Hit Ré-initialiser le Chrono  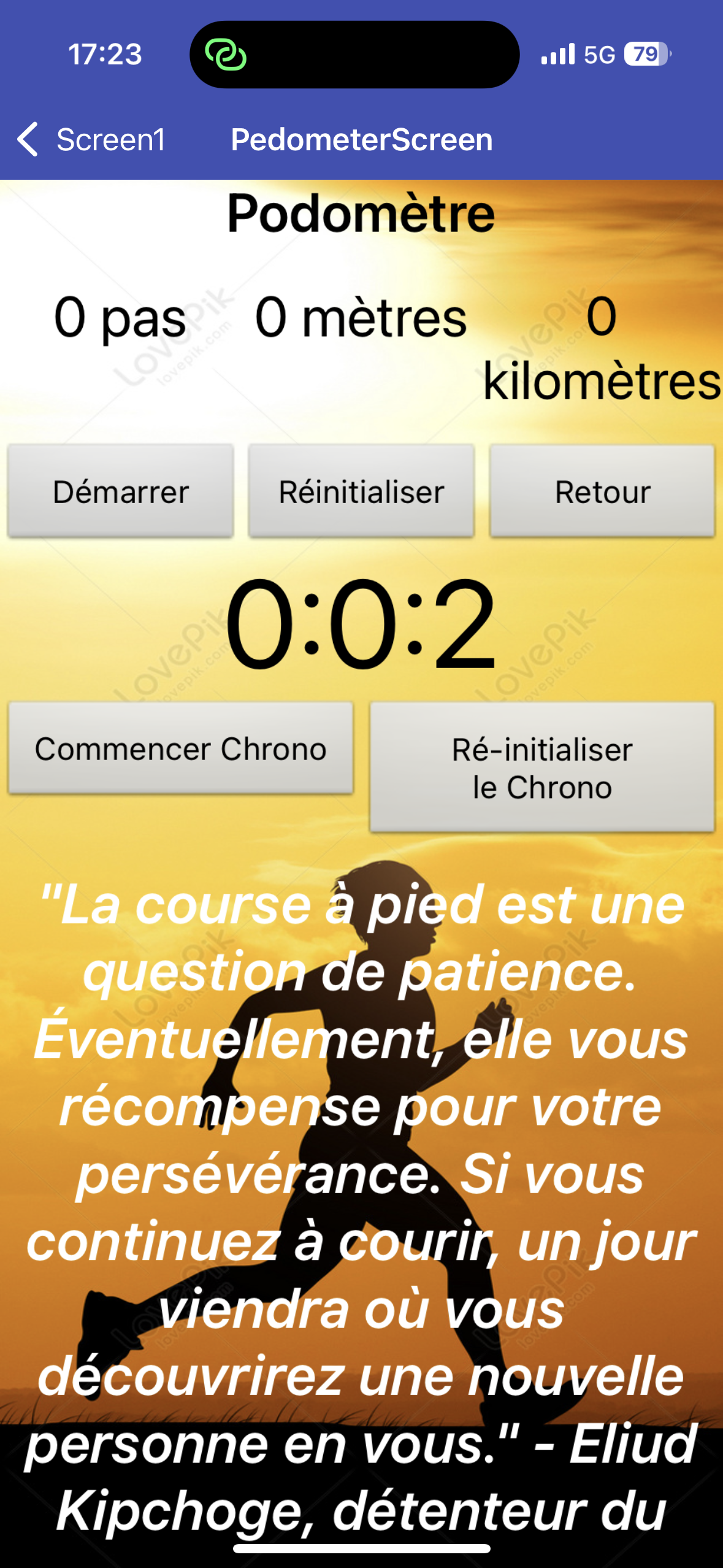pos(542,767)
